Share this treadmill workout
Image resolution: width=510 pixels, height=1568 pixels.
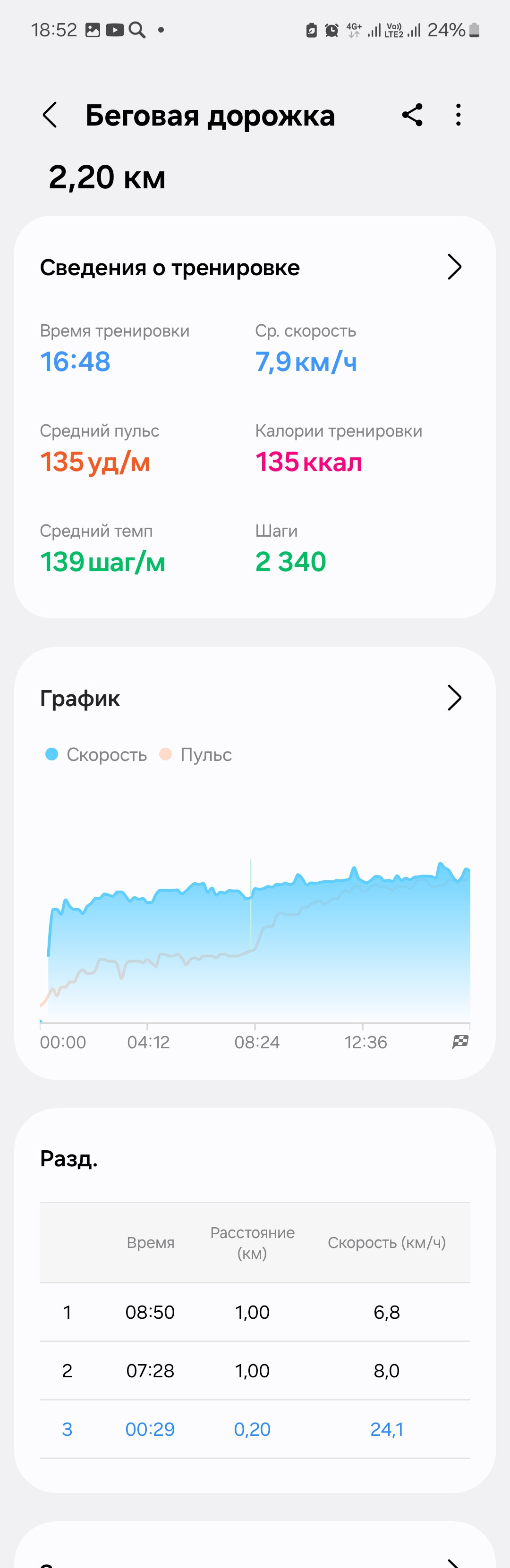[x=413, y=115]
